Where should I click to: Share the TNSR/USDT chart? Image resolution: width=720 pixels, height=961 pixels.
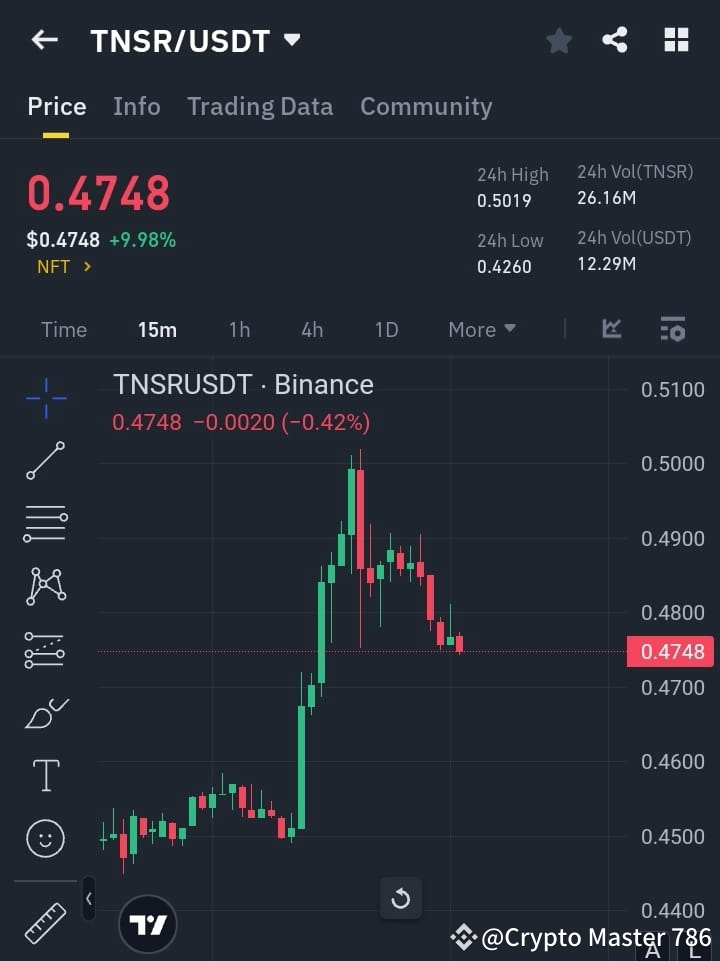pyautogui.click(x=615, y=40)
